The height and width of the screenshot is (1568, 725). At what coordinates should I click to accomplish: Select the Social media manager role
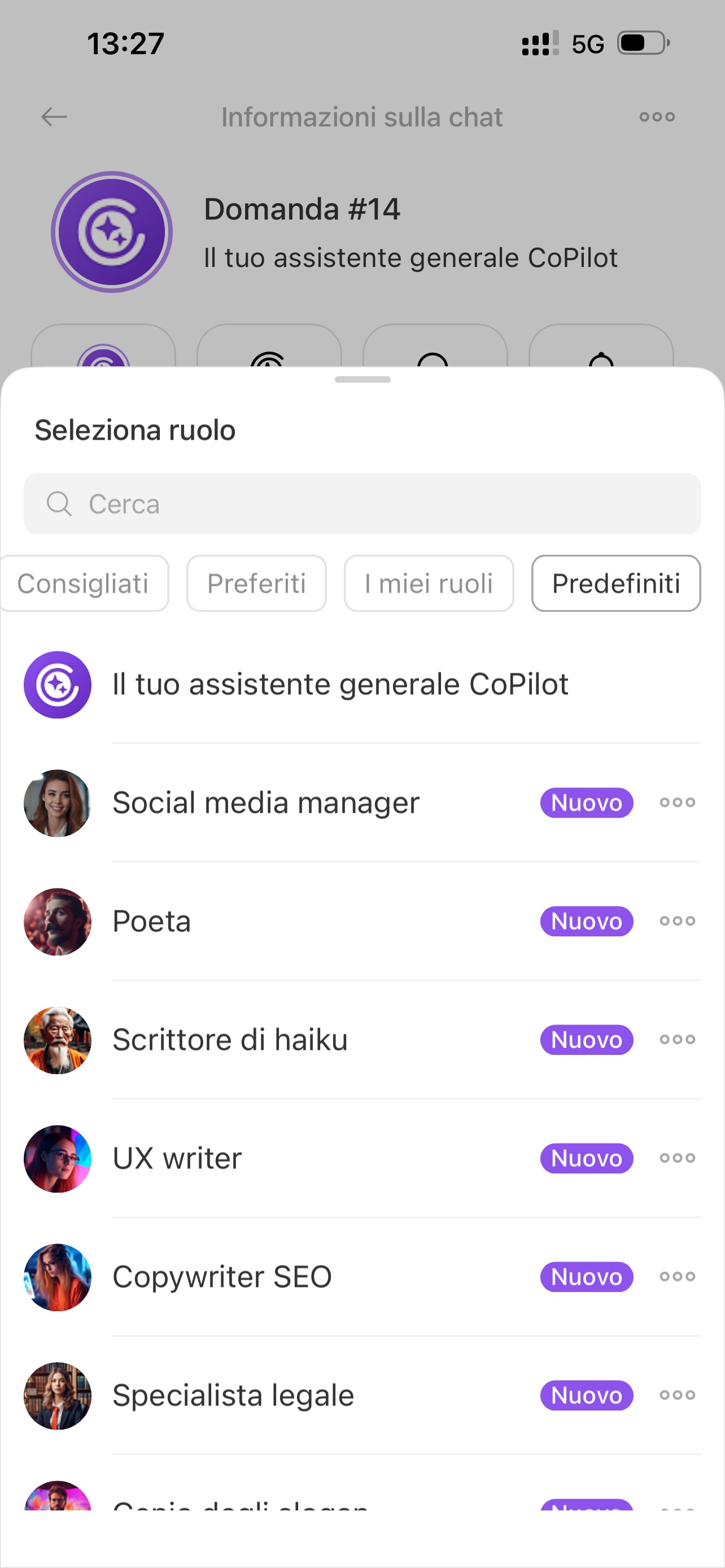coord(266,803)
